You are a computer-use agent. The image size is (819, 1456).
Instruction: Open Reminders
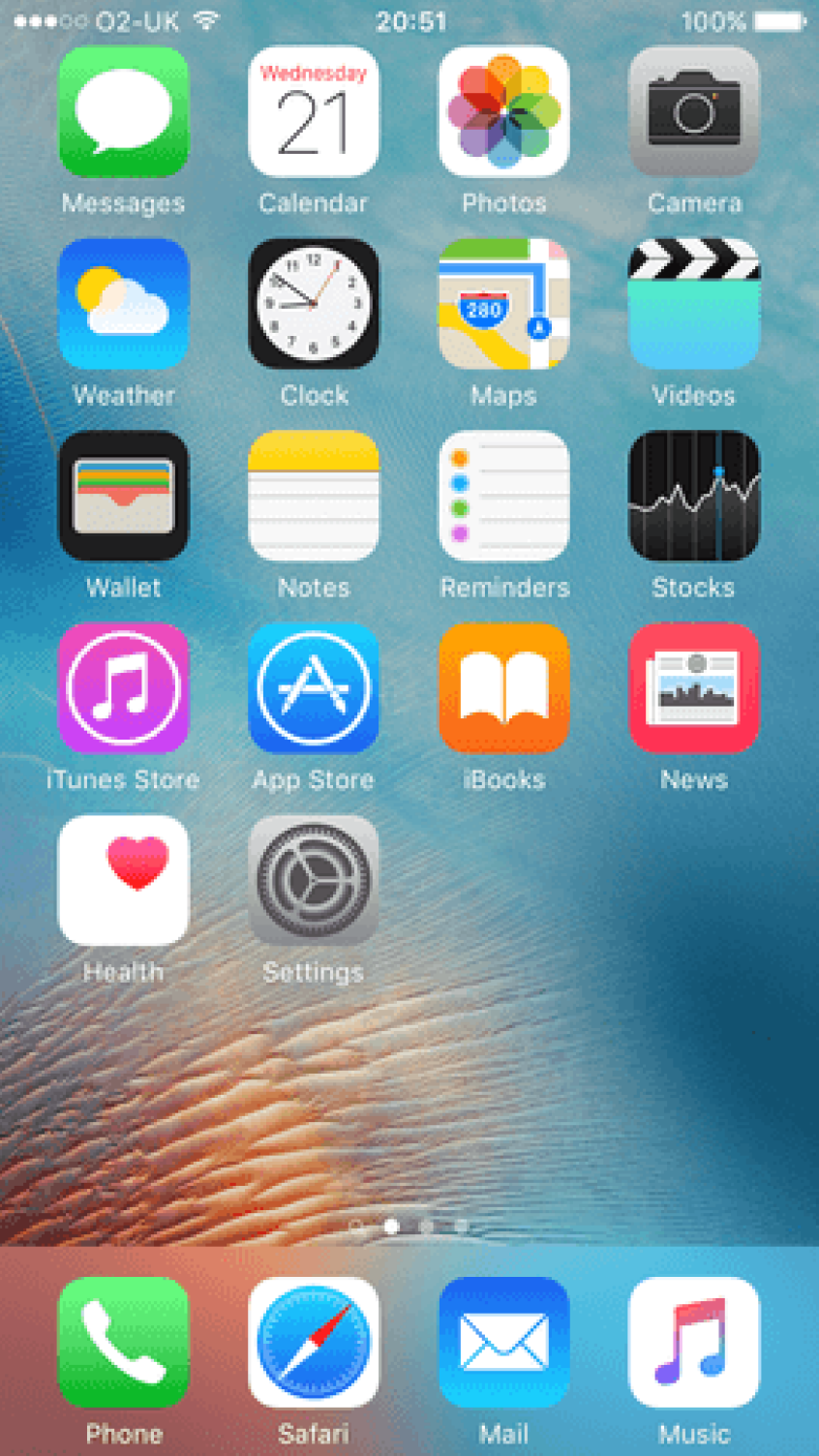(x=503, y=496)
